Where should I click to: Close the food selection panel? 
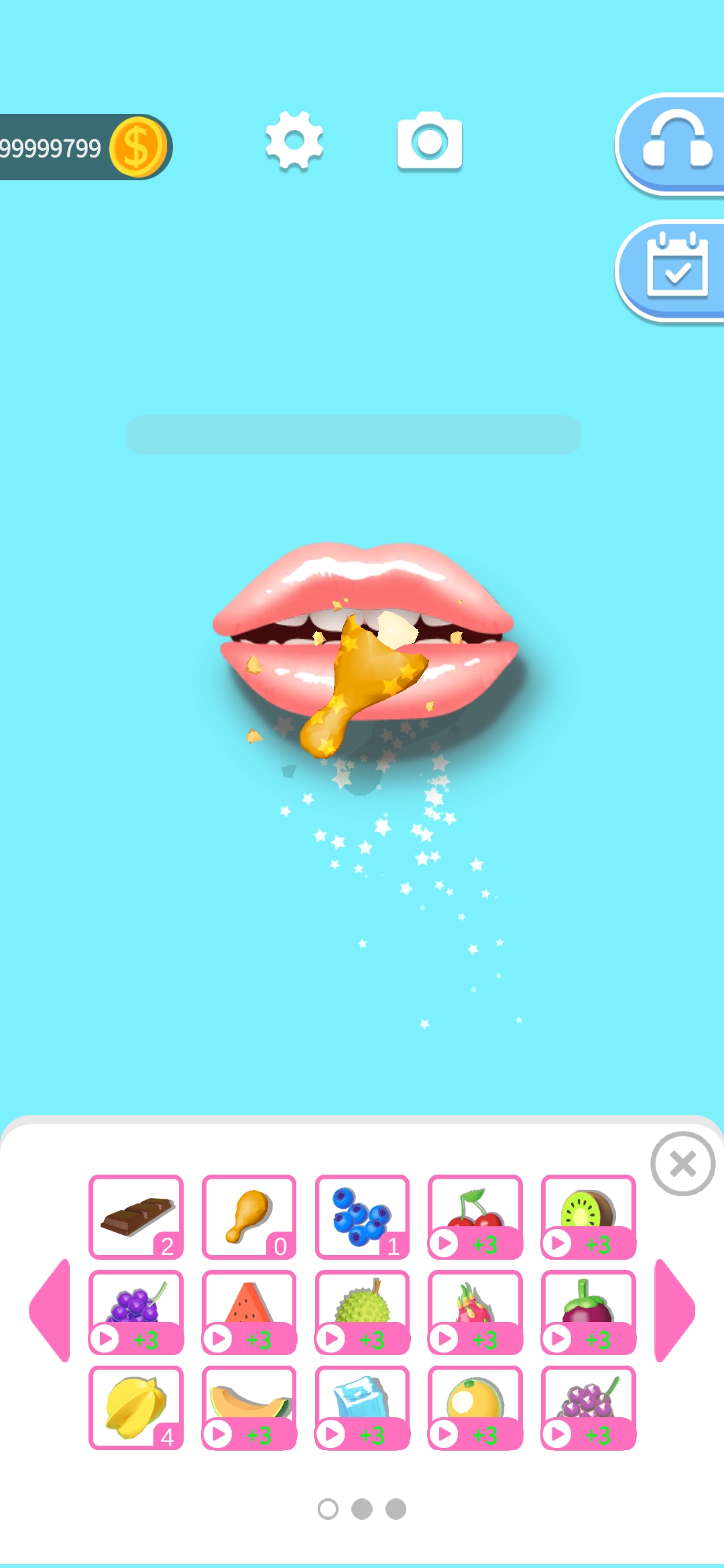pyautogui.click(x=682, y=1164)
